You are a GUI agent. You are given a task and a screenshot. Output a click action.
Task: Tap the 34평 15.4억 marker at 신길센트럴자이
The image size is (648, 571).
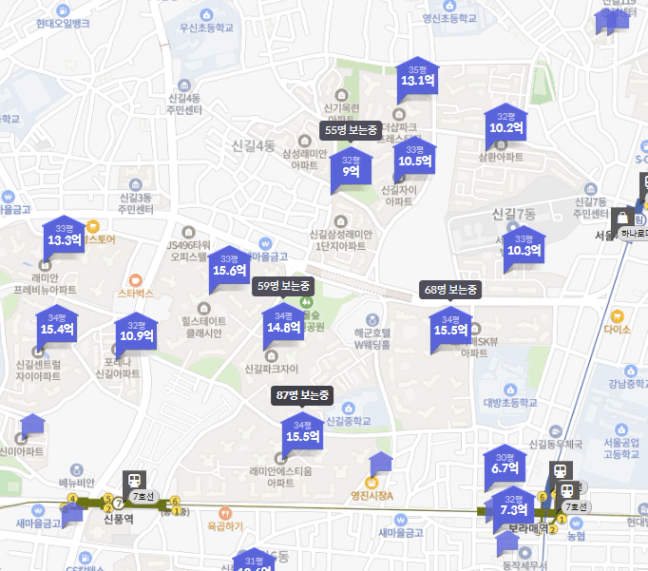coord(57,326)
